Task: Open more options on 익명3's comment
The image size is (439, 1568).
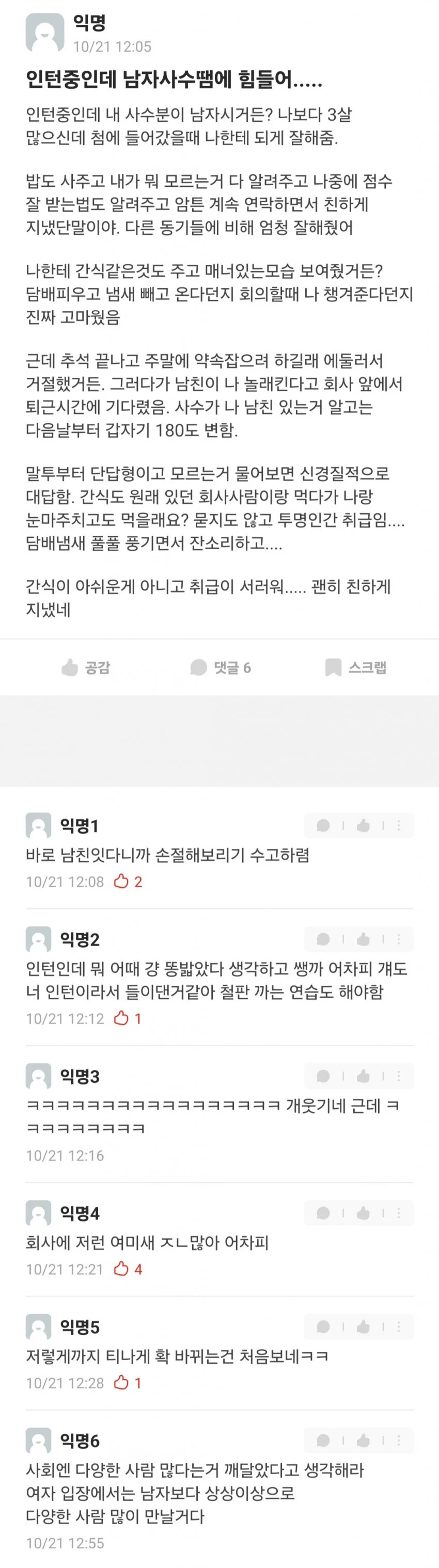Action: point(399,1076)
